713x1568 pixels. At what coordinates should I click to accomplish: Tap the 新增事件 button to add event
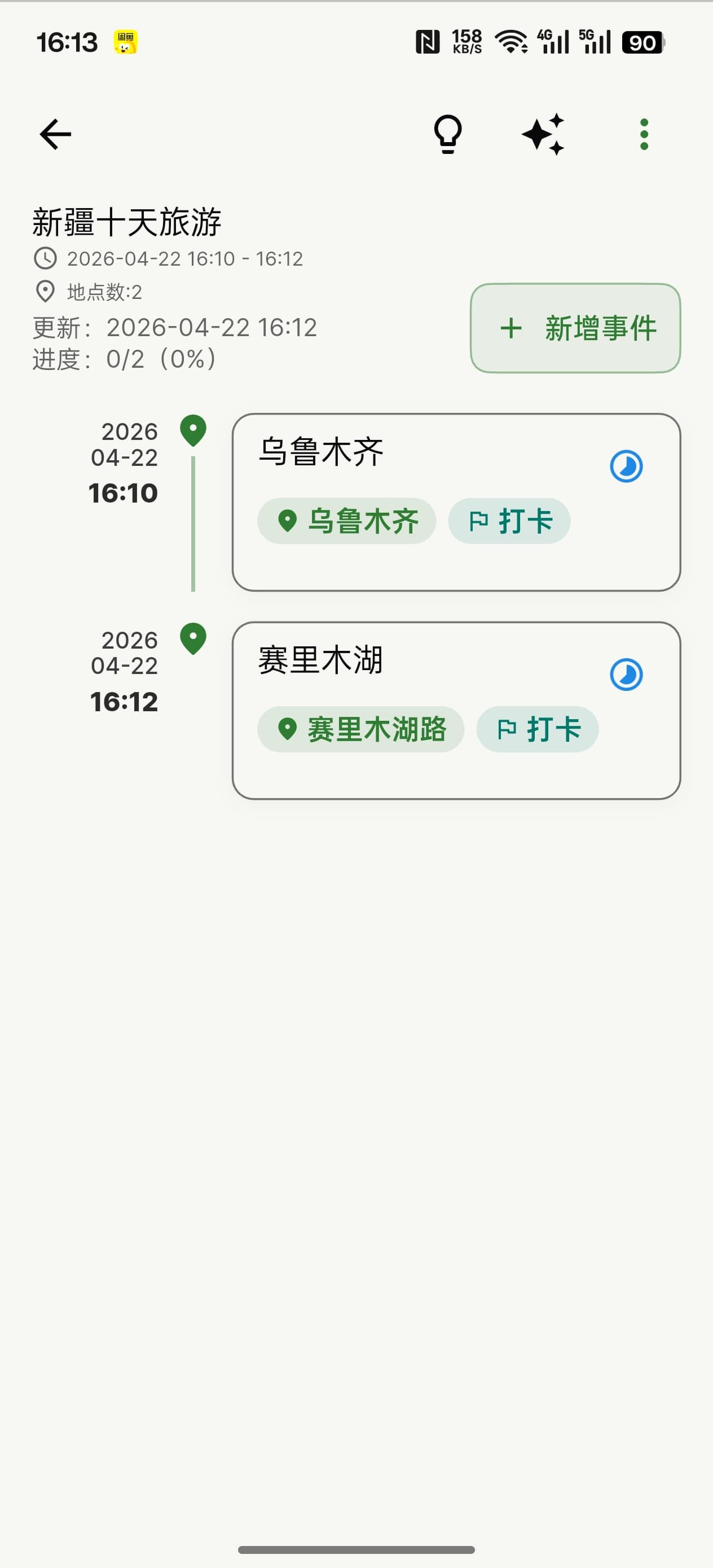pyautogui.click(x=576, y=329)
